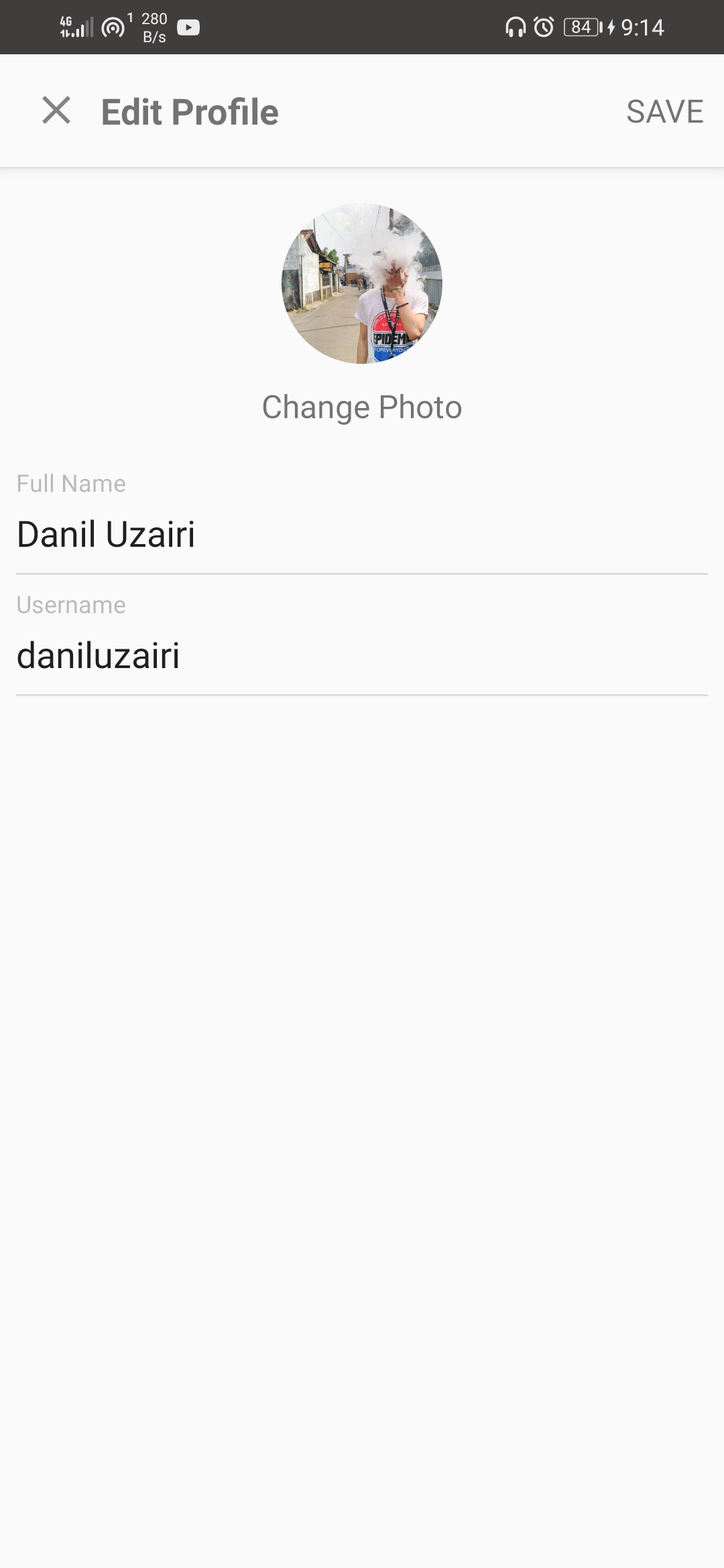Select the Username input field
This screenshot has width=724, height=1568.
click(x=362, y=655)
